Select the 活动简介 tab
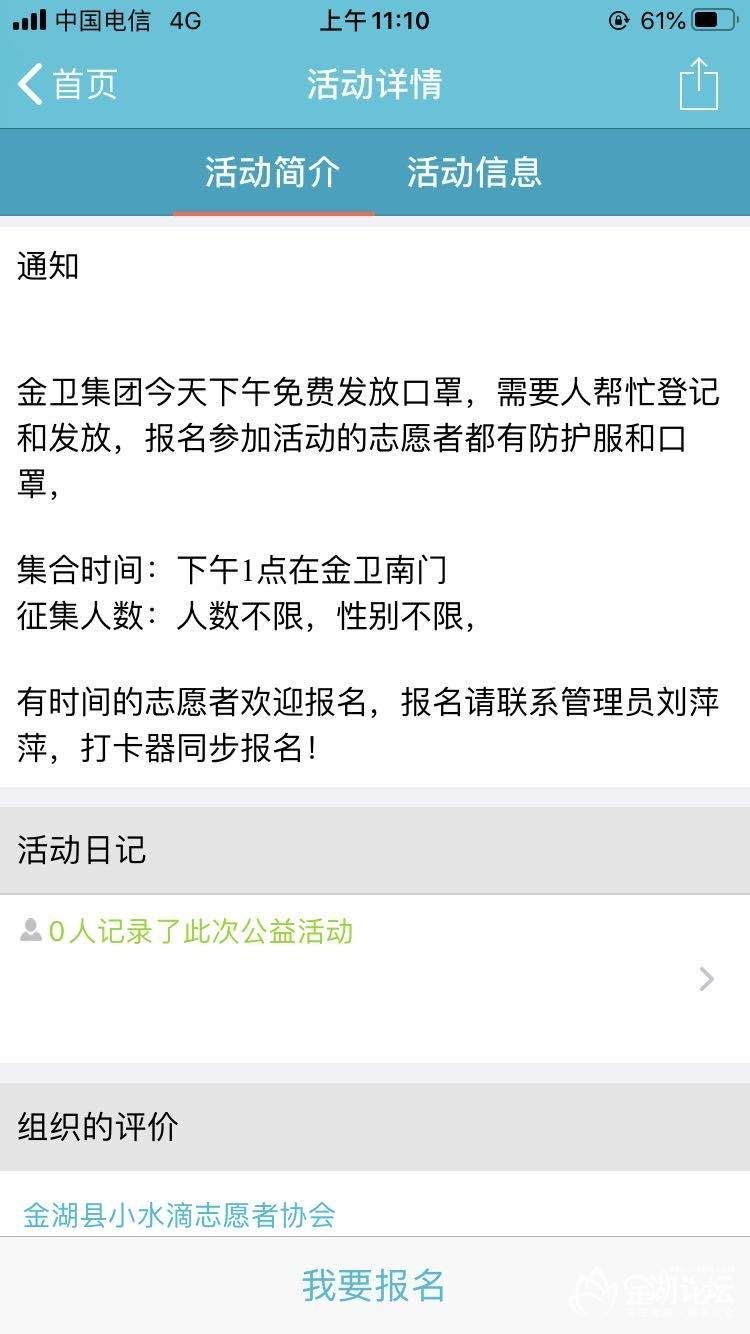The image size is (750, 1334). 272,172
